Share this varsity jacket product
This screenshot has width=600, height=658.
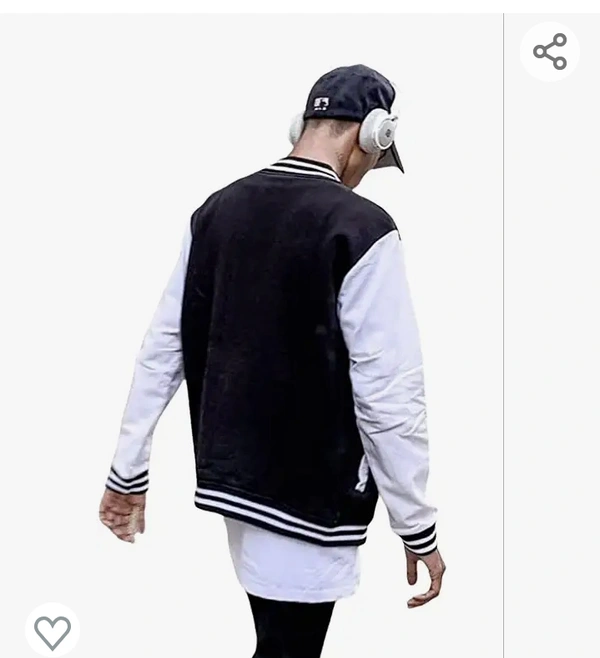(x=550, y=52)
